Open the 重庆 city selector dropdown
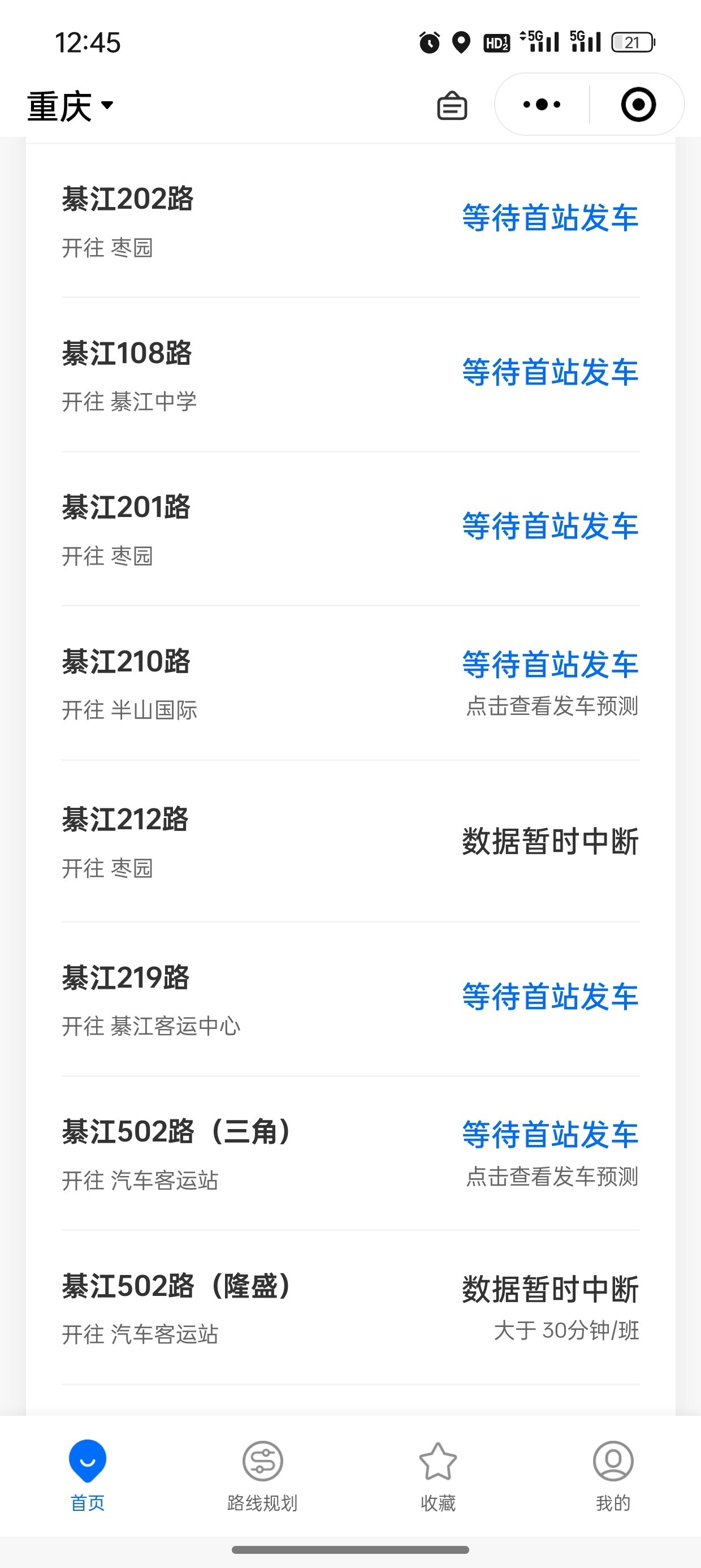The image size is (701, 1568). click(x=71, y=106)
